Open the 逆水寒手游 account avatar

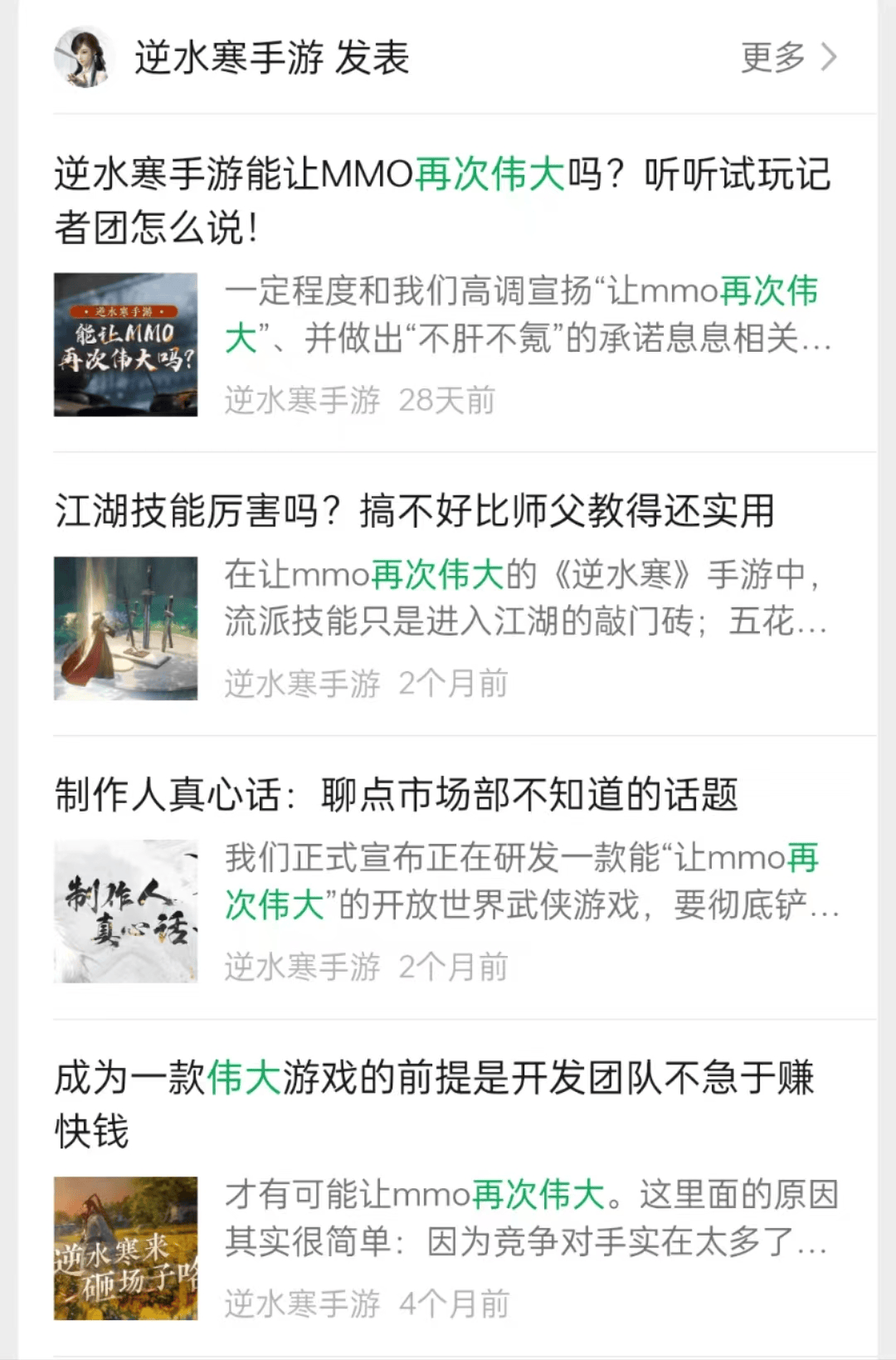[82, 57]
